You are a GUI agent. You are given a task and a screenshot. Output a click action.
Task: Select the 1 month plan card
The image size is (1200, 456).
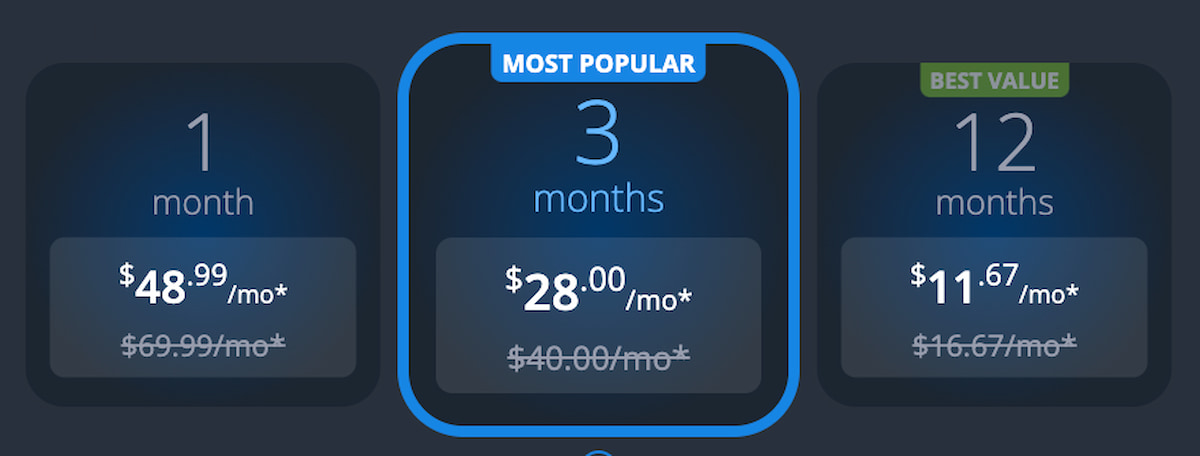203,235
